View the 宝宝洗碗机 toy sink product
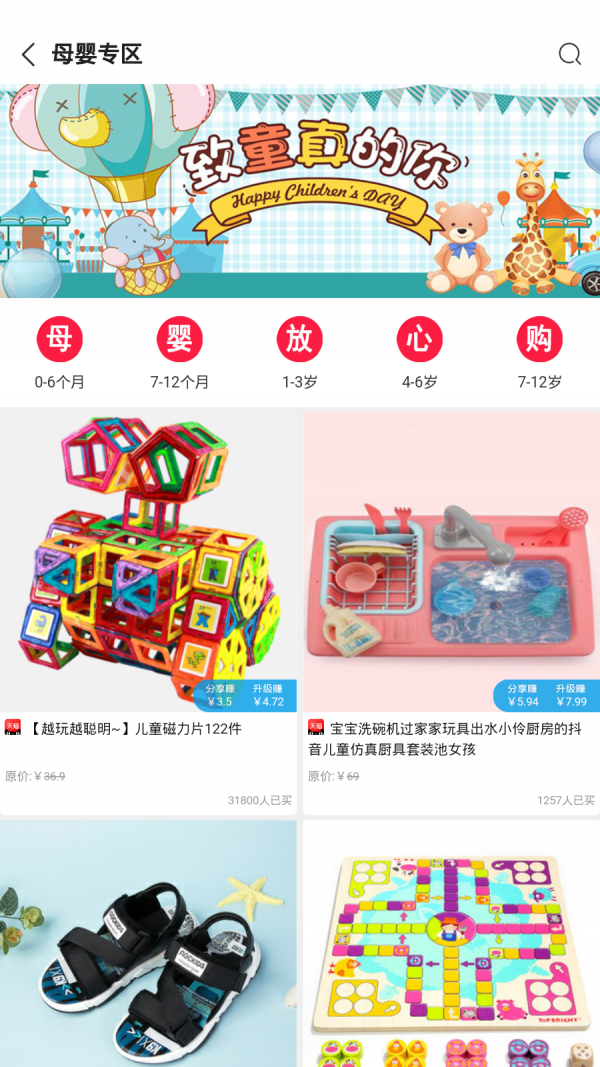Viewport: 600px width, 1067px height. pos(451,600)
